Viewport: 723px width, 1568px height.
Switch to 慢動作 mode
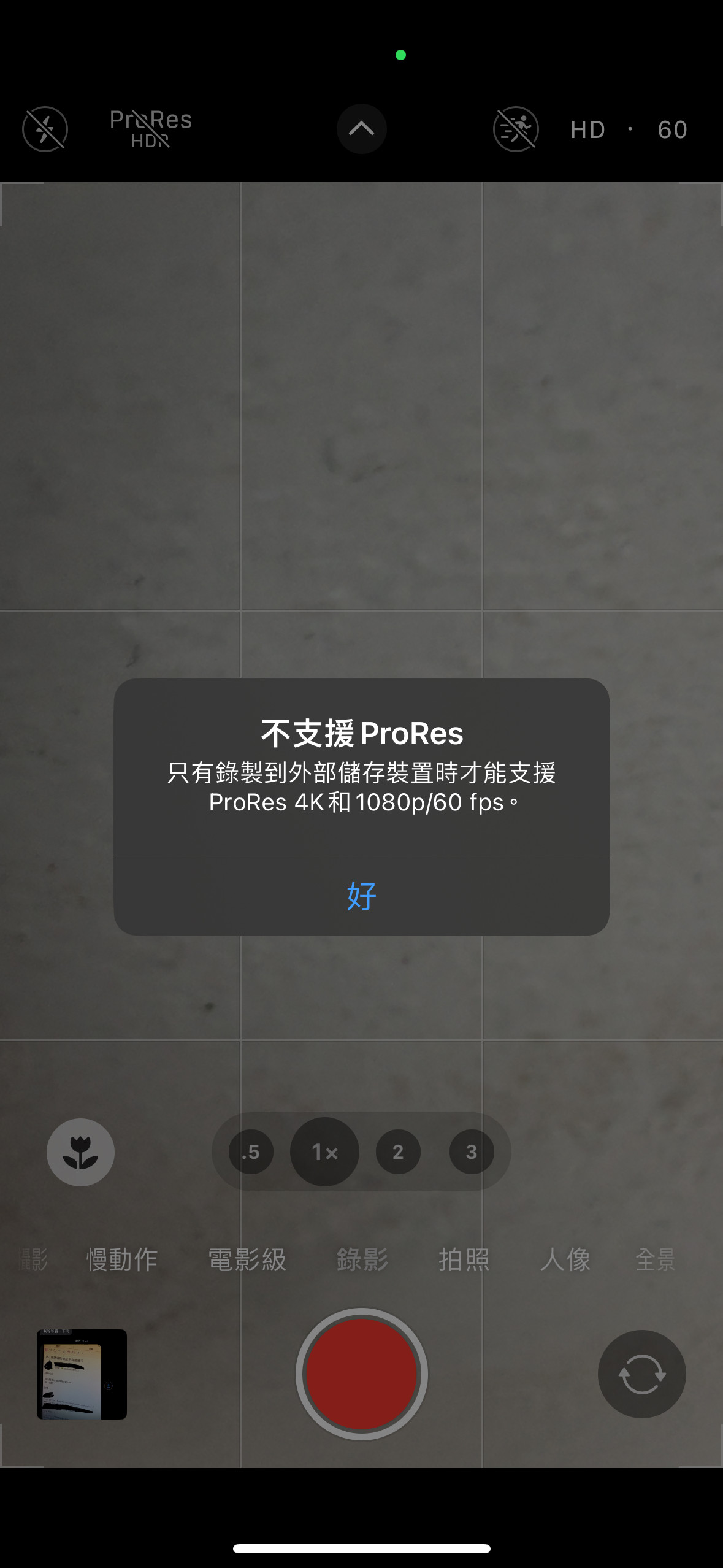(122, 1260)
